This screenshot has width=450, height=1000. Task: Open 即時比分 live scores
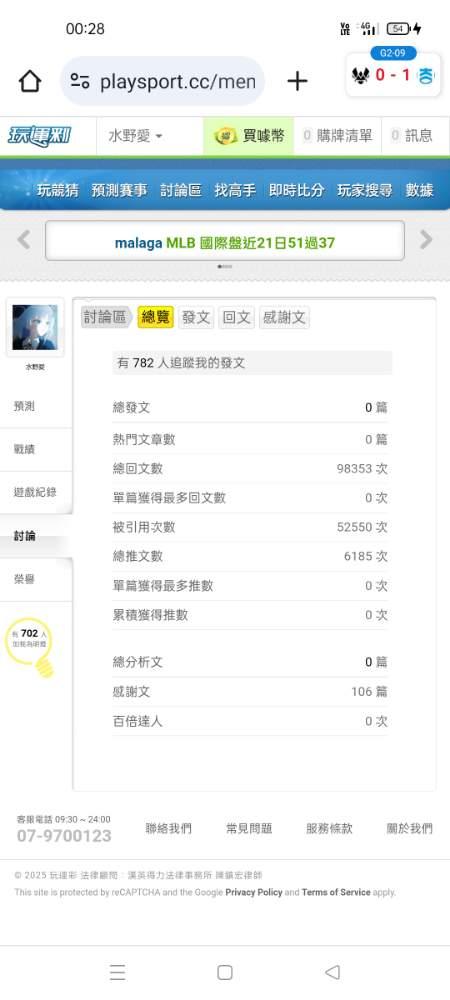pyautogui.click(x=296, y=190)
